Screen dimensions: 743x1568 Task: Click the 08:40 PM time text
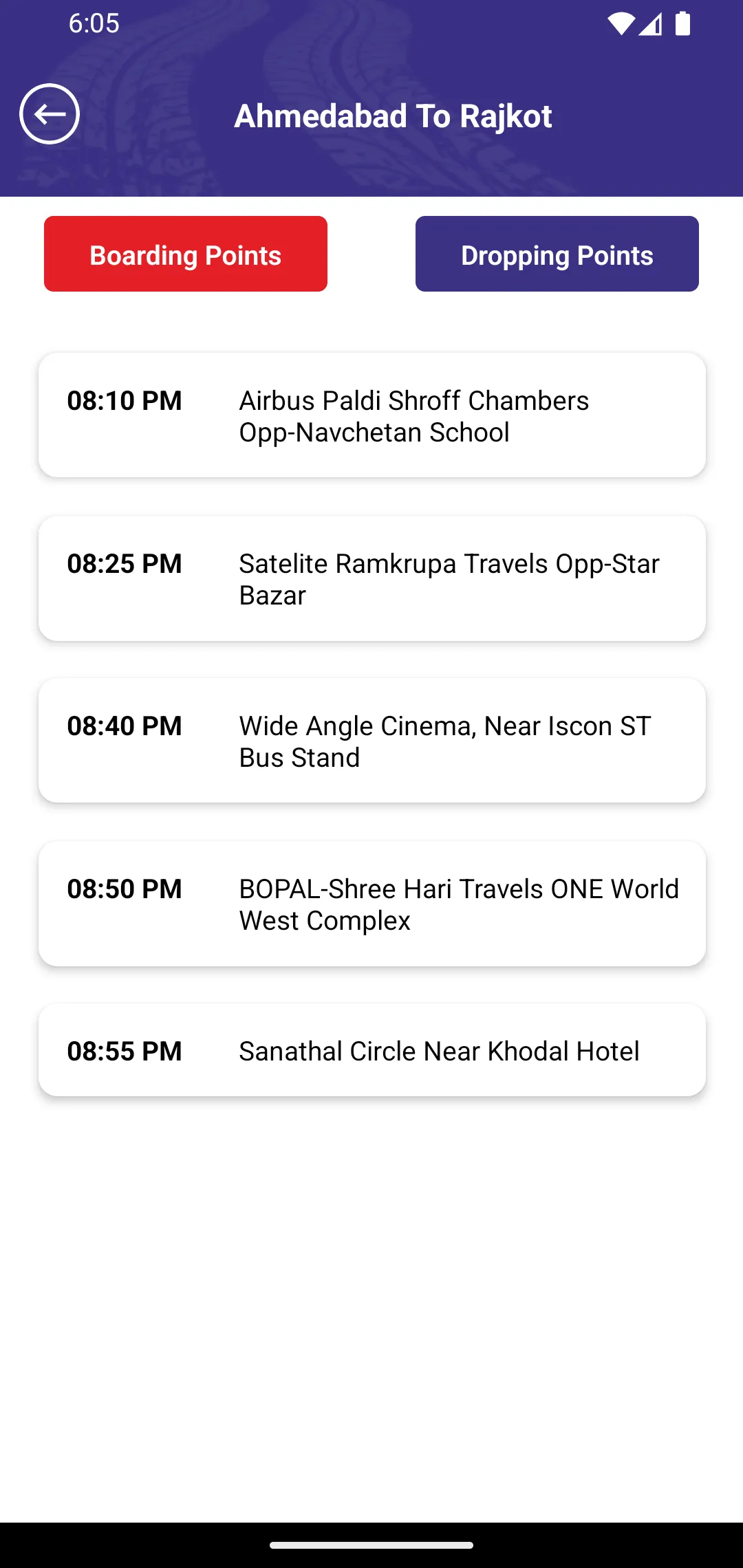click(125, 726)
